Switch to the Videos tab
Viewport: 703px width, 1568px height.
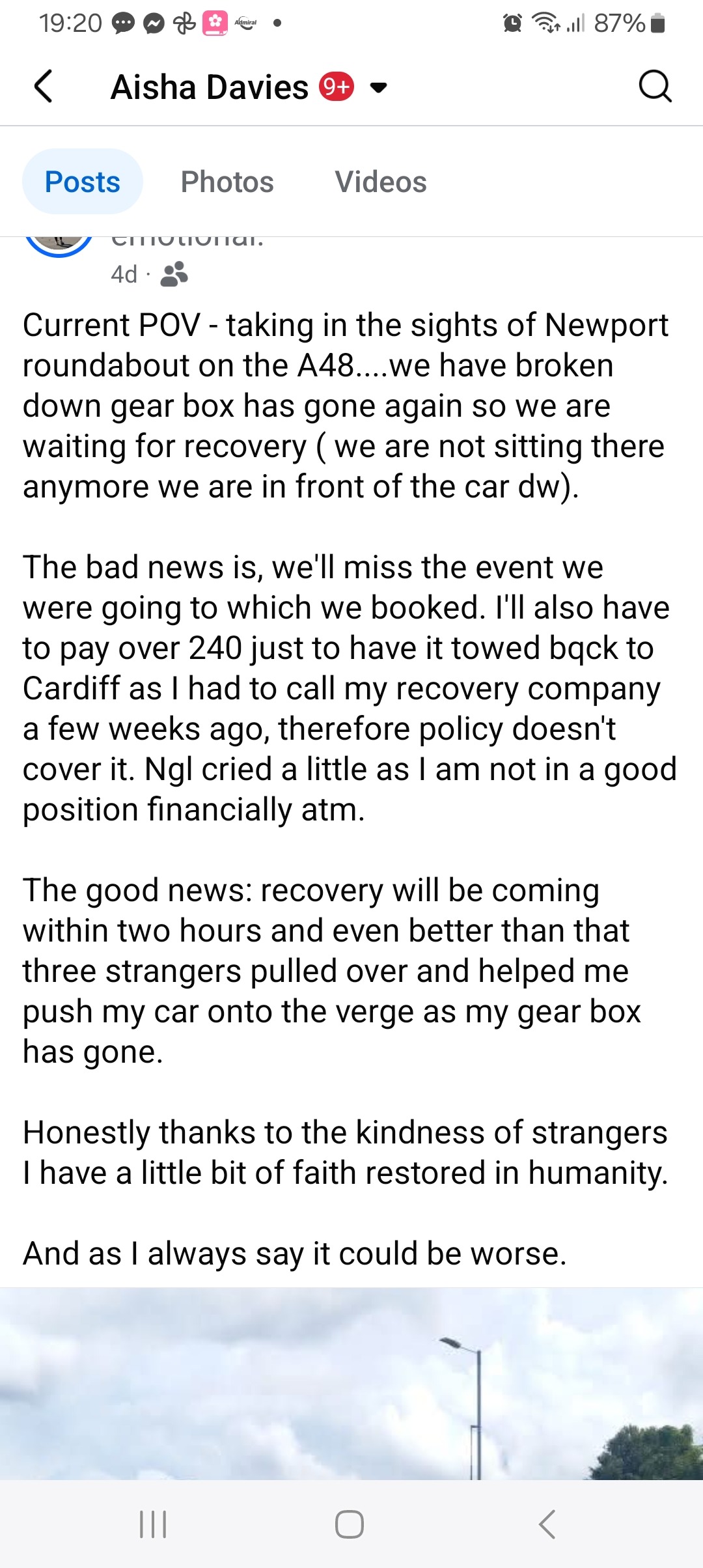[x=381, y=182]
